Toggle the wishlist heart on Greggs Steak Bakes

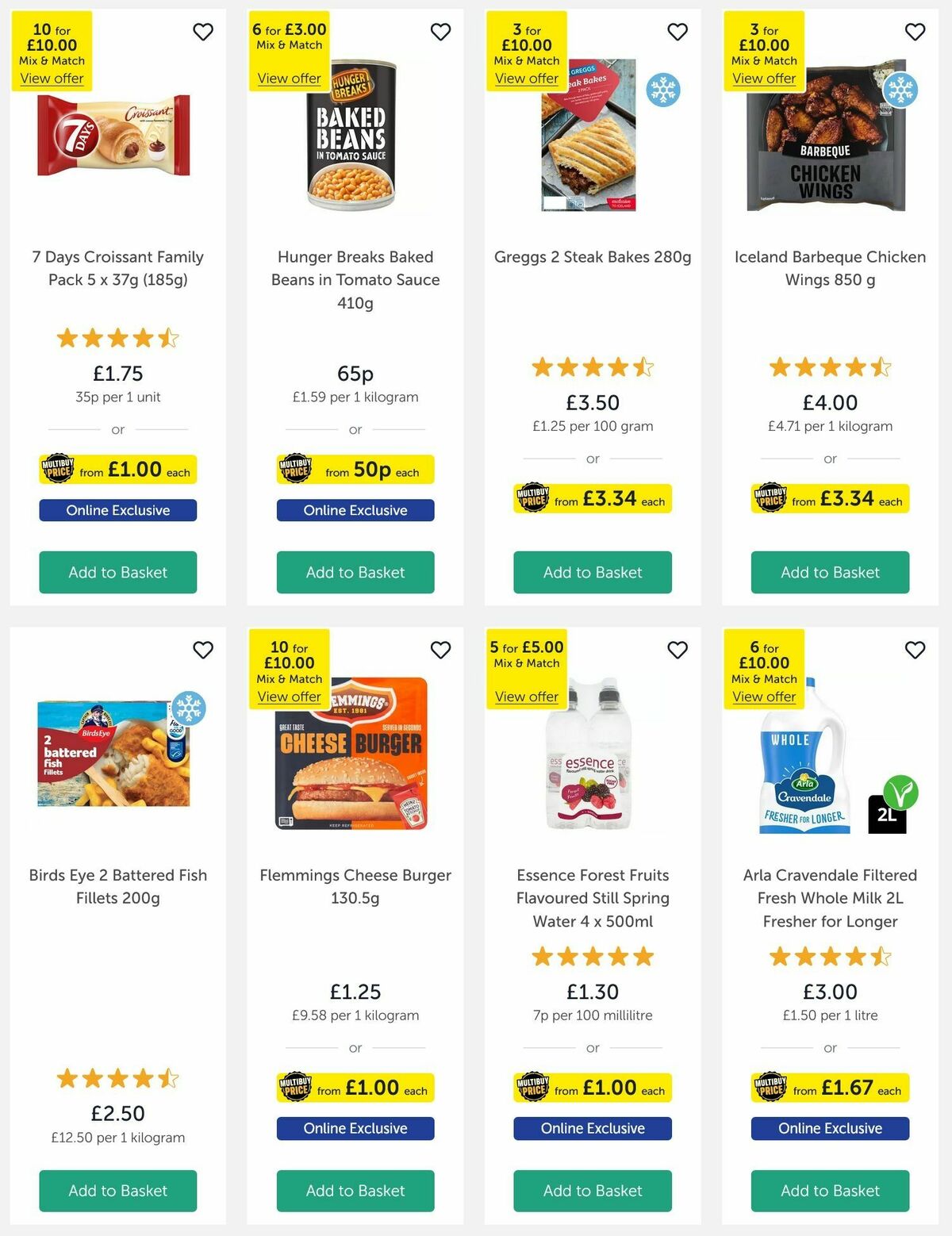click(677, 32)
